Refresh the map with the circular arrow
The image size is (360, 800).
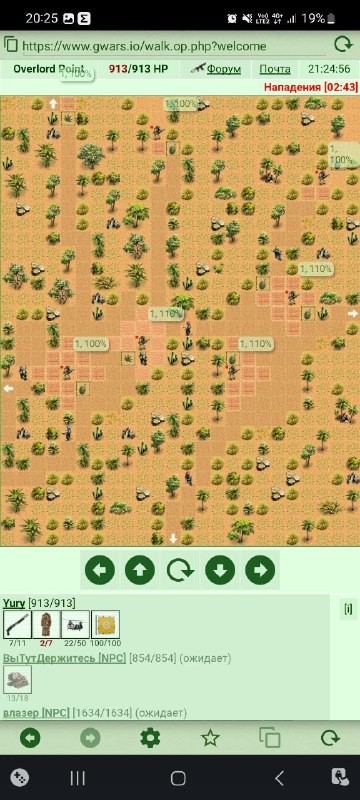(x=180, y=570)
